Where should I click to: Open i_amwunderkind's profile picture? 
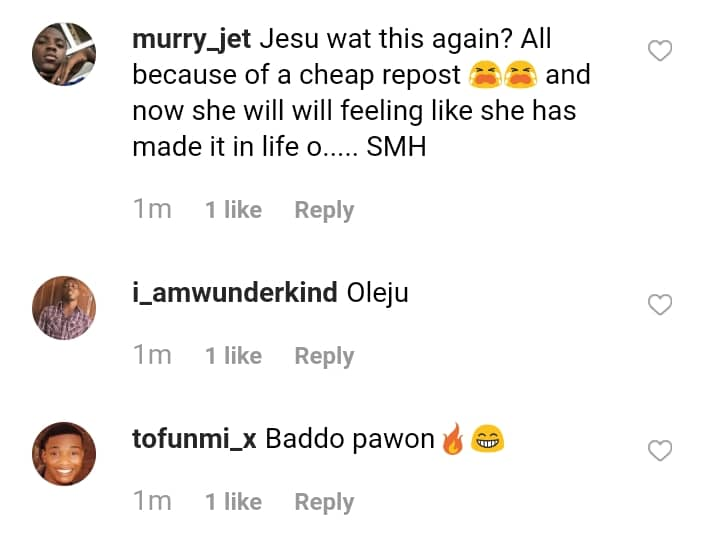(64, 308)
